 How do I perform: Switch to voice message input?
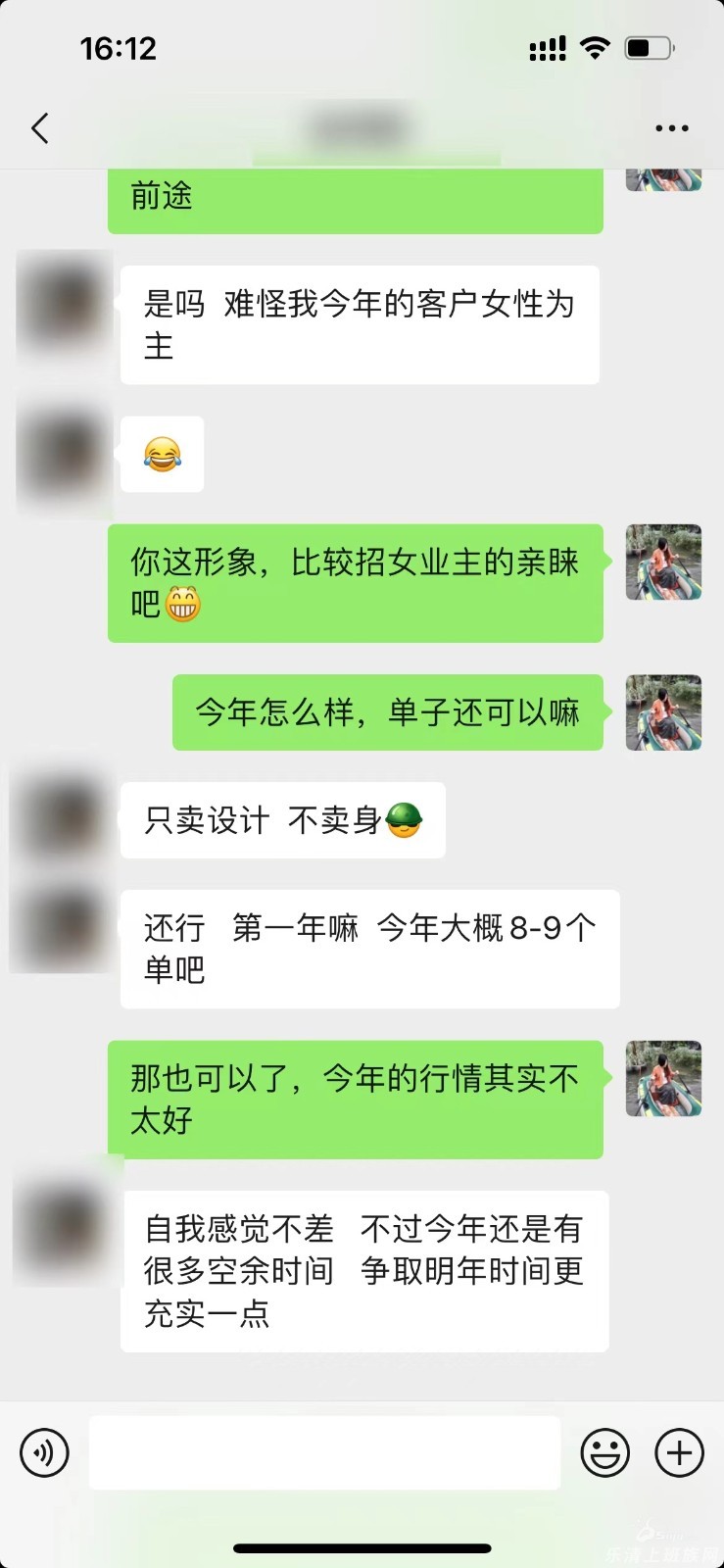pyautogui.click(x=44, y=1452)
